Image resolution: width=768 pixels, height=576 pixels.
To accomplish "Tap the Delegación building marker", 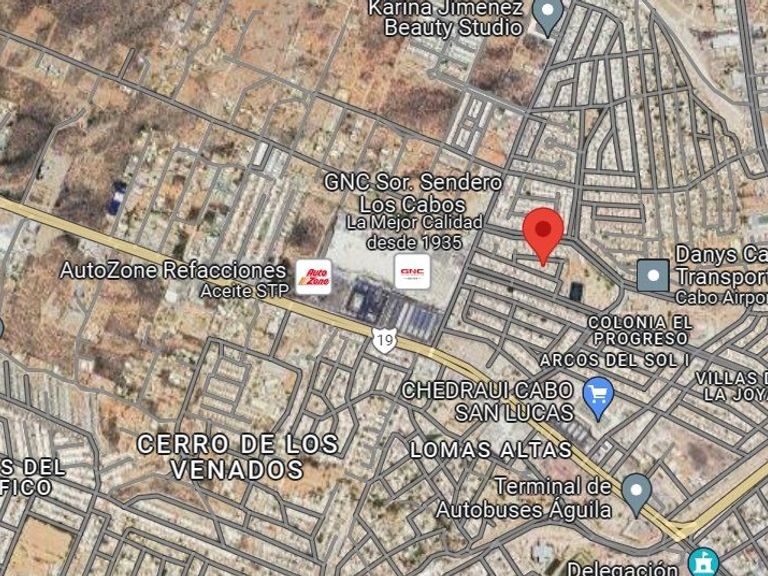I will (x=702, y=562).
